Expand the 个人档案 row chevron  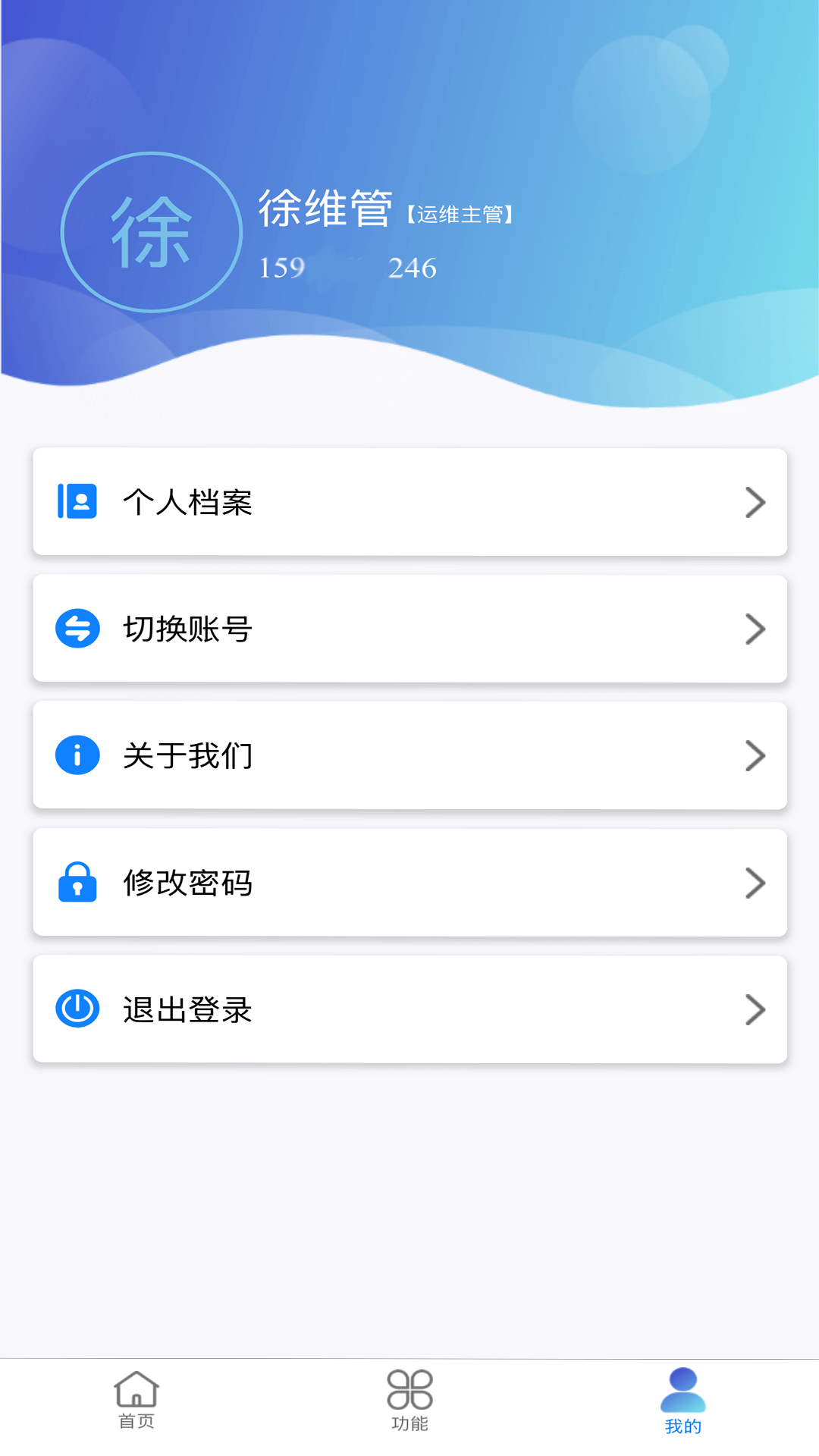755,501
